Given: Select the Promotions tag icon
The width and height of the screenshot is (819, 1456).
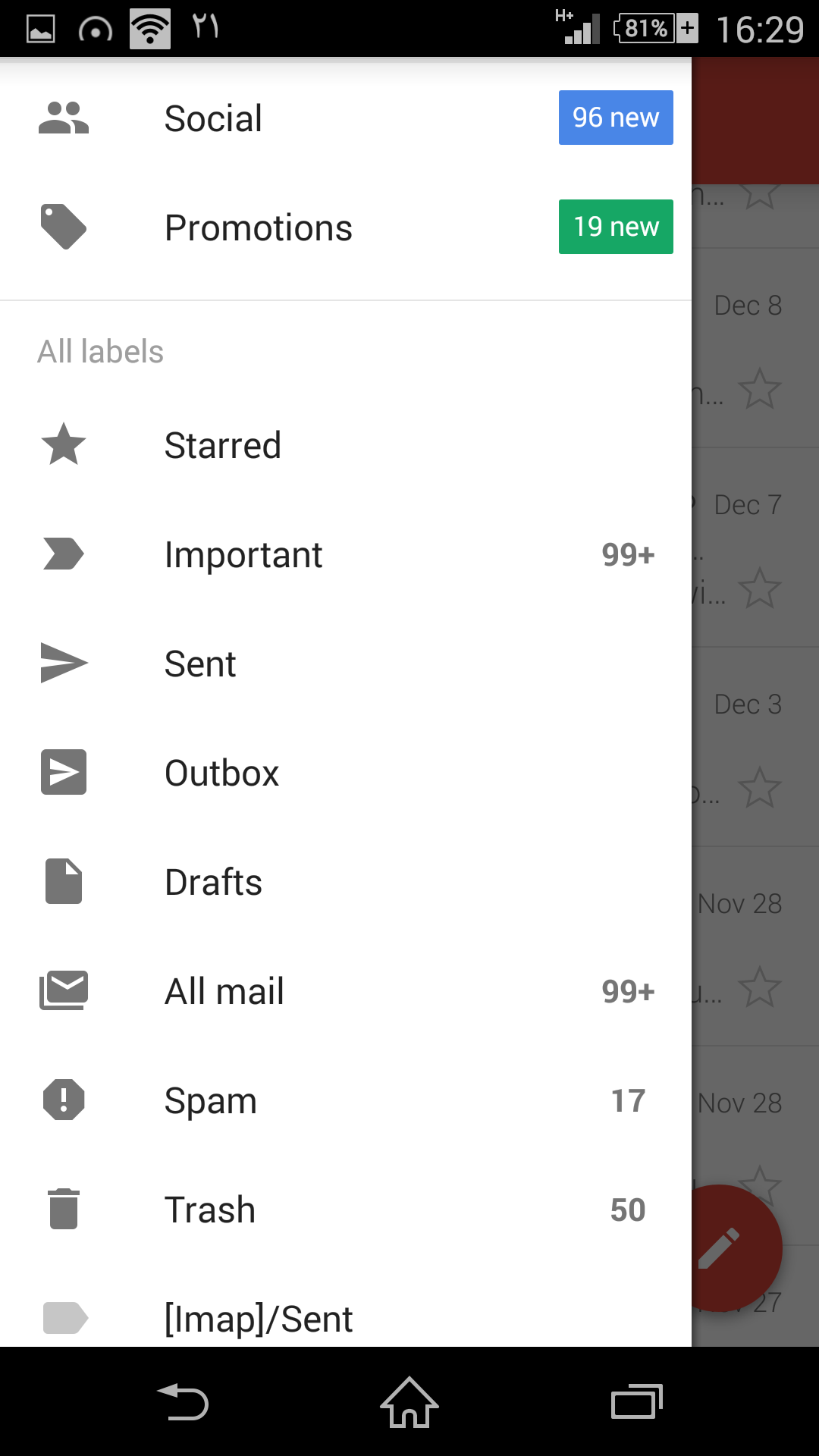Looking at the screenshot, I should coord(64,227).
